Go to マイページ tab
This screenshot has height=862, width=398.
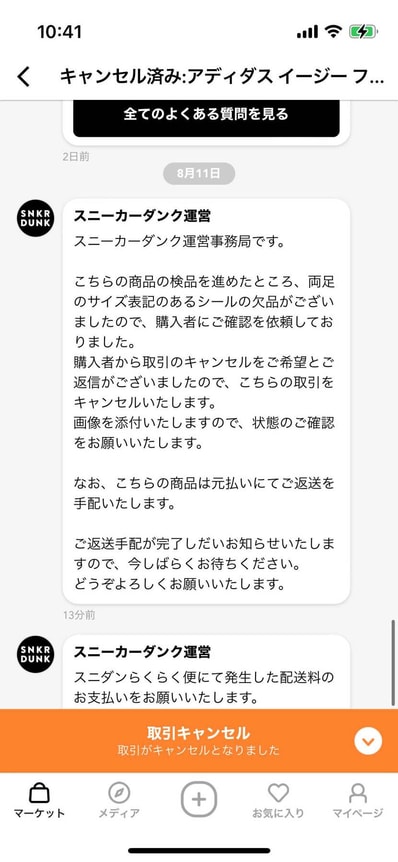(x=357, y=801)
